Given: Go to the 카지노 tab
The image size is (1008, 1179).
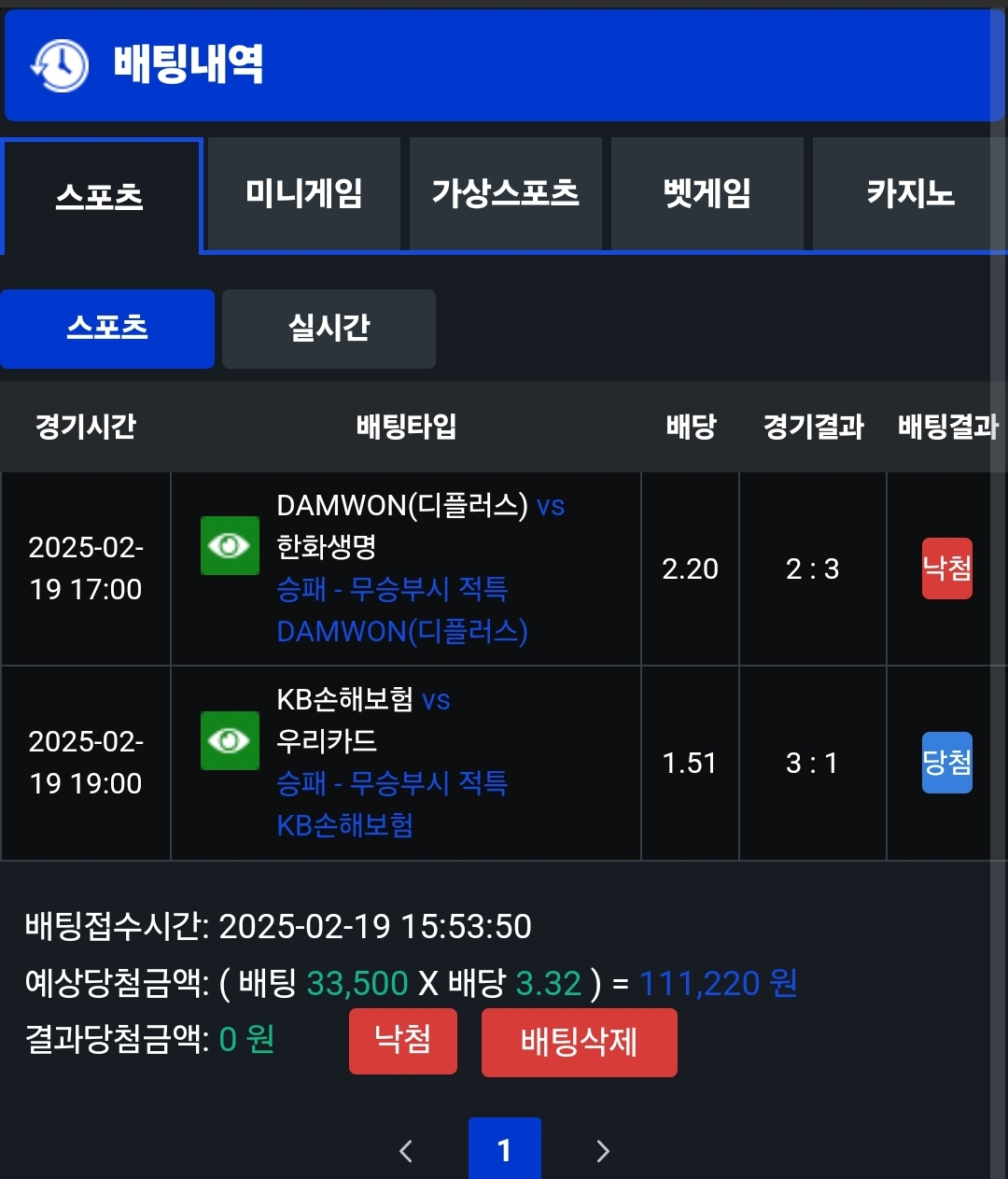Looking at the screenshot, I should [909, 194].
